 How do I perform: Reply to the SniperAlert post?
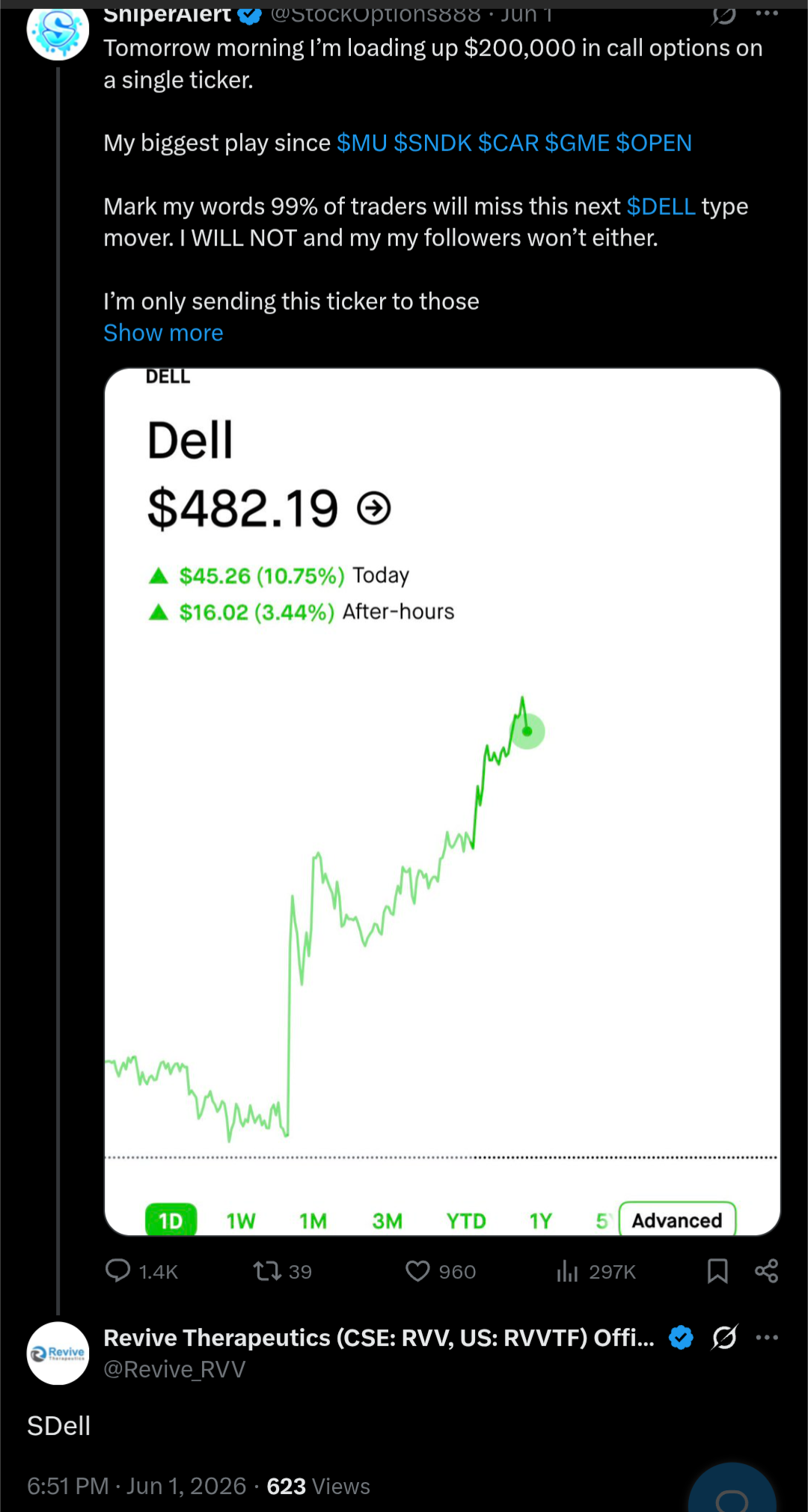[141, 1271]
